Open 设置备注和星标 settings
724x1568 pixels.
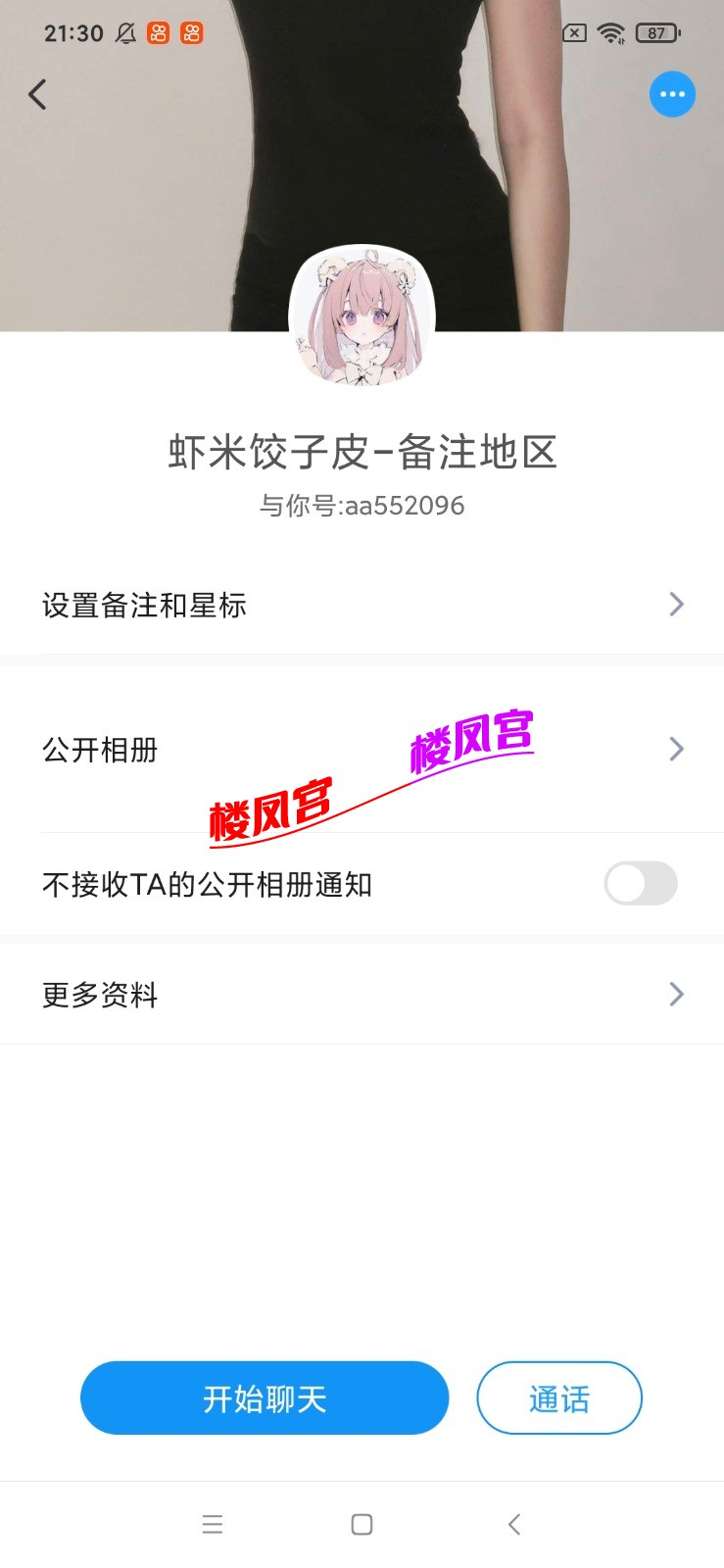(362, 605)
